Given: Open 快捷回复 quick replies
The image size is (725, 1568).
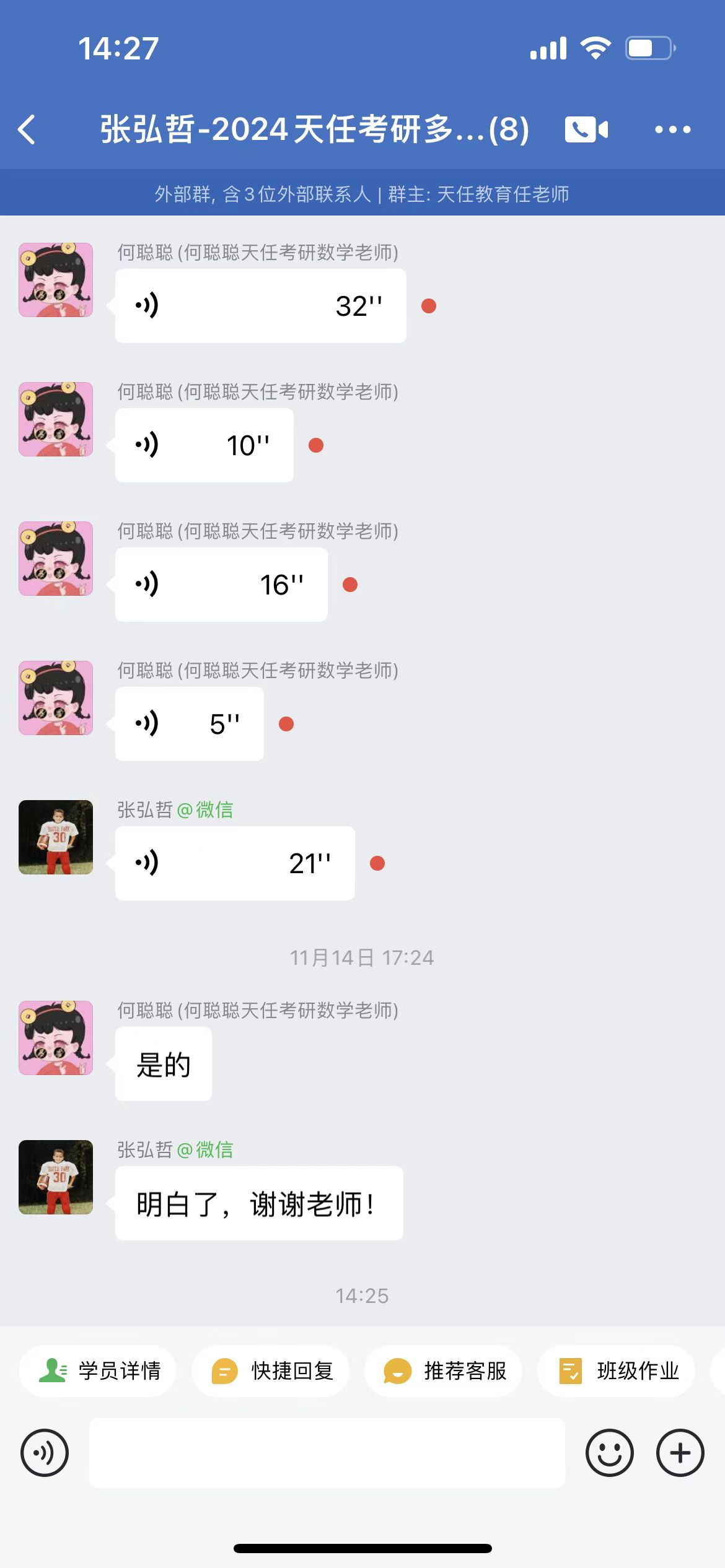Looking at the screenshot, I should 271,1371.
